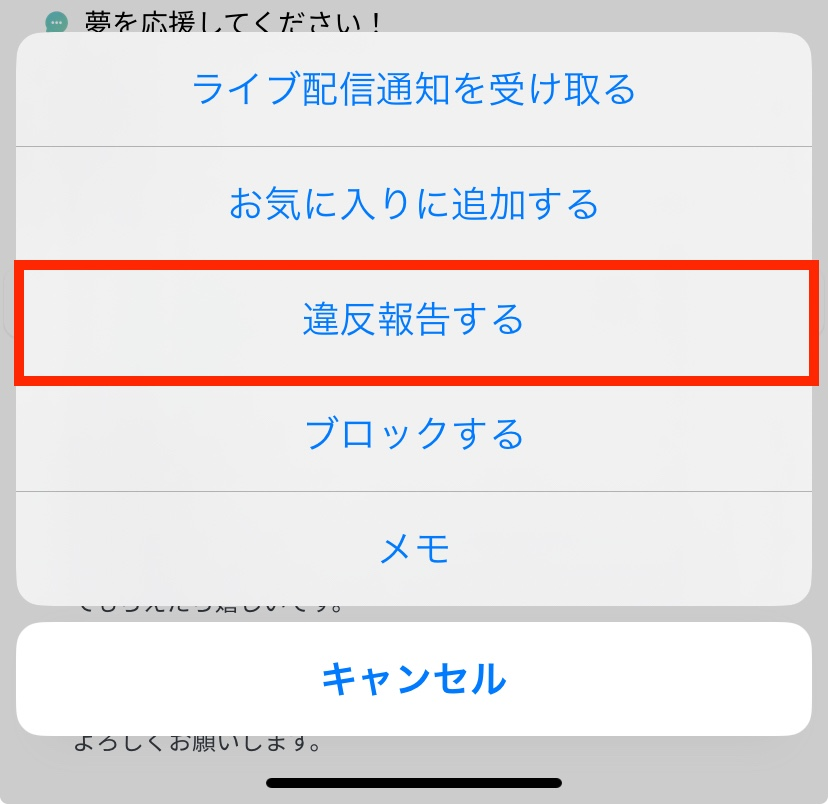Select ブロックする to block user
This screenshot has width=828, height=804.
point(414,435)
